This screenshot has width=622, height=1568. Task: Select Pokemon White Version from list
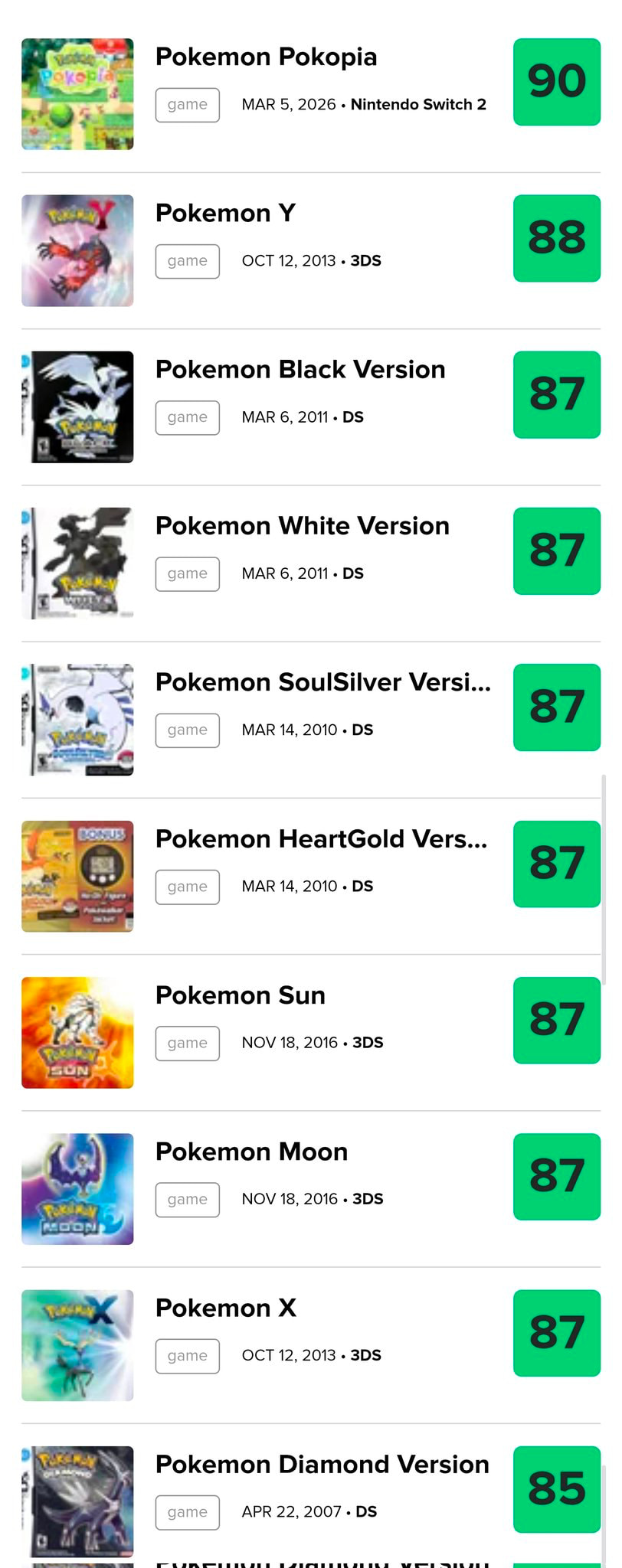coord(302,526)
